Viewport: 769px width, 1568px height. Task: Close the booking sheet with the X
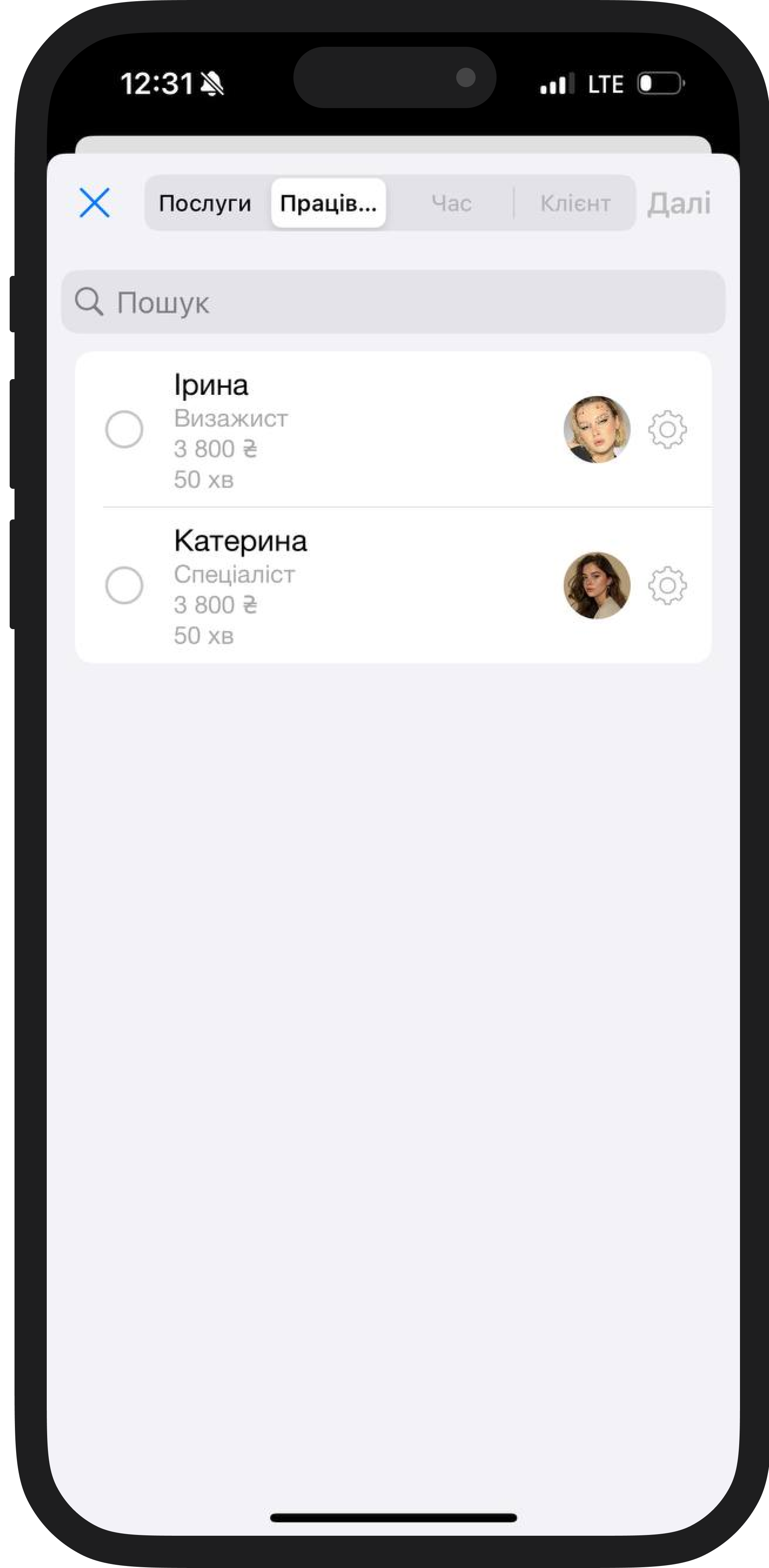tap(94, 203)
